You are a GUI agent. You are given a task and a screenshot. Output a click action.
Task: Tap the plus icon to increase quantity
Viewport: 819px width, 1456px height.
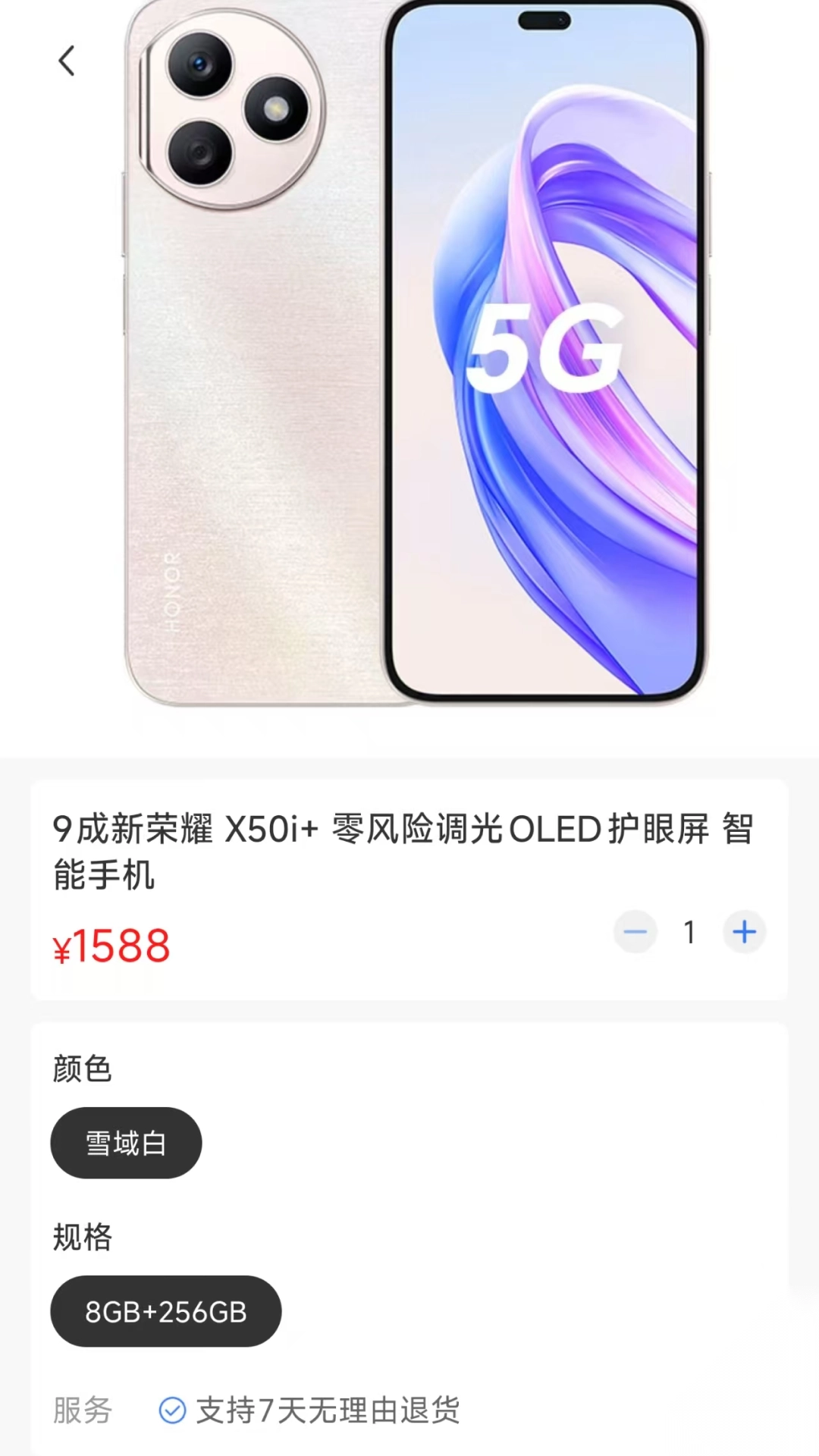(744, 932)
